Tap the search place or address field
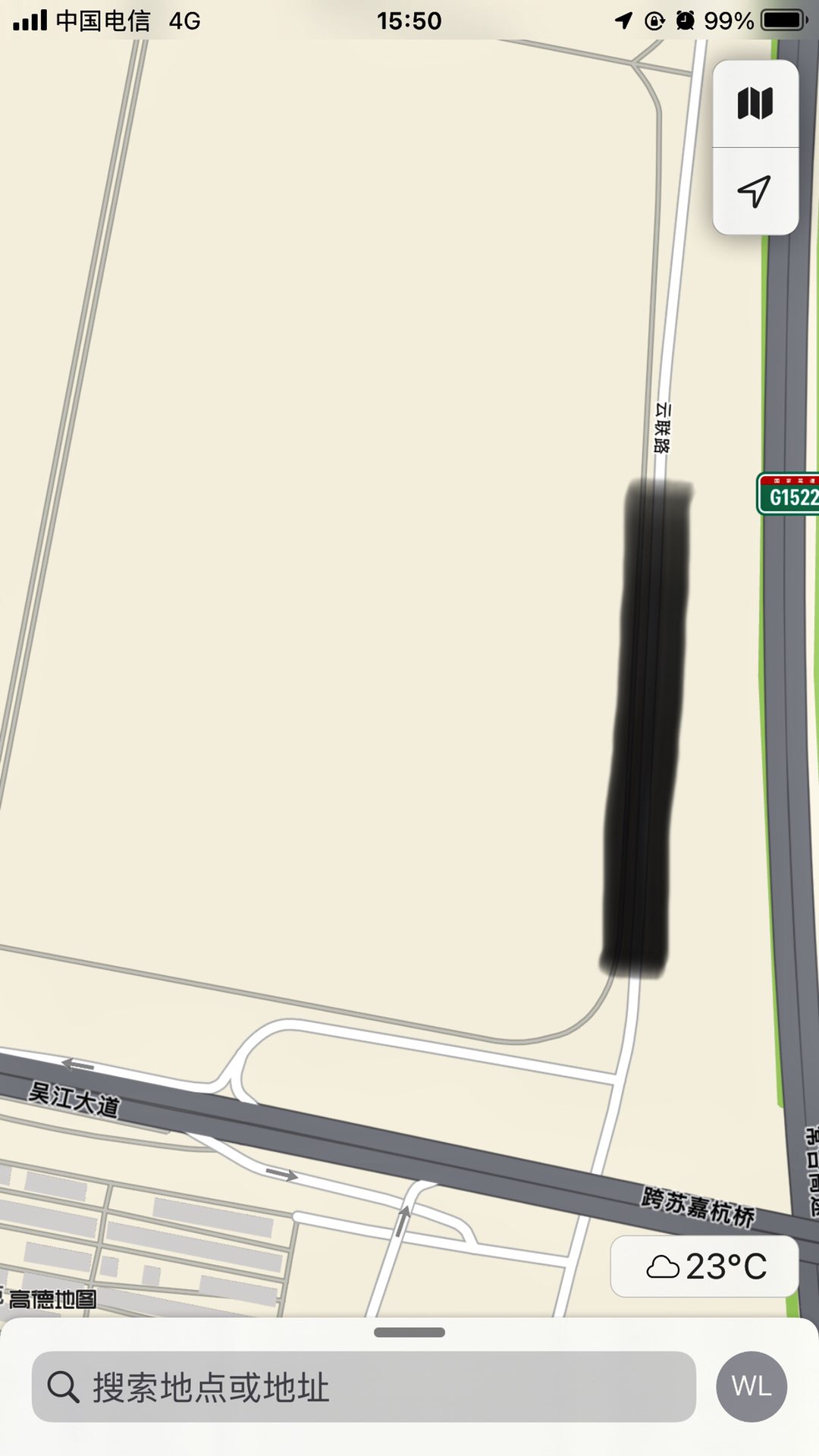 pos(364,1387)
